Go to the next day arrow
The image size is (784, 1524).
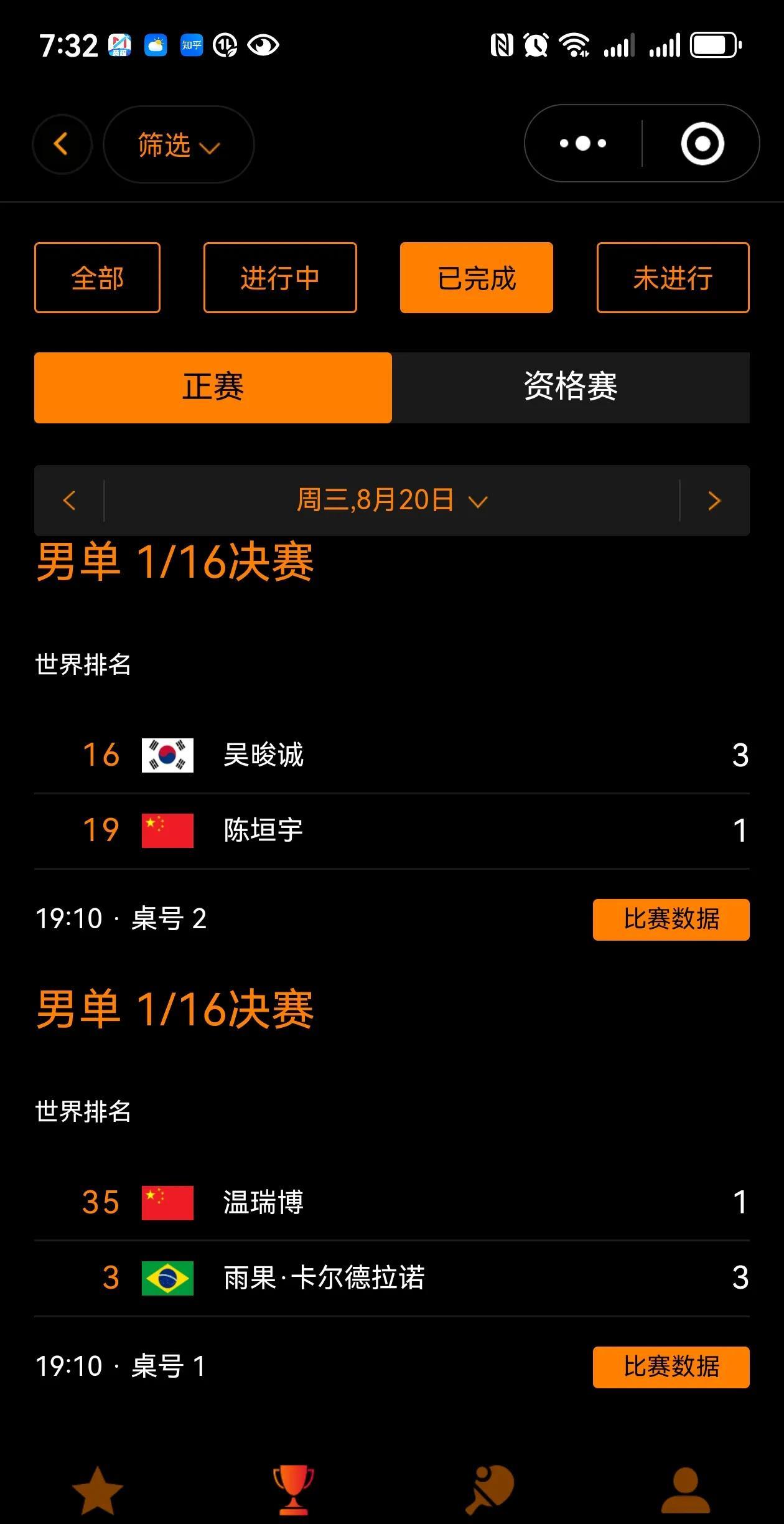click(x=714, y=501)
